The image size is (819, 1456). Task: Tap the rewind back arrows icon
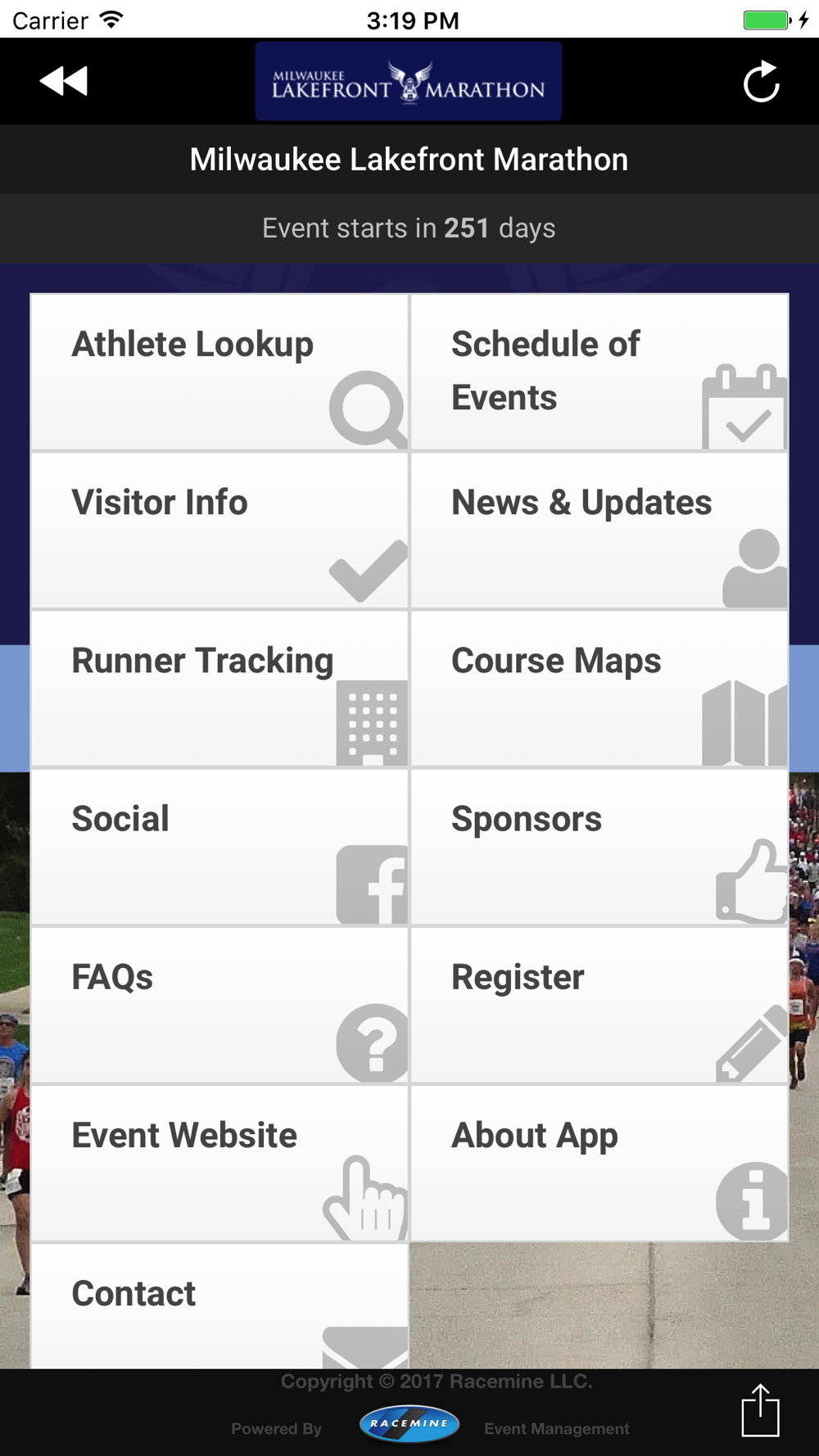coord(64,81)
